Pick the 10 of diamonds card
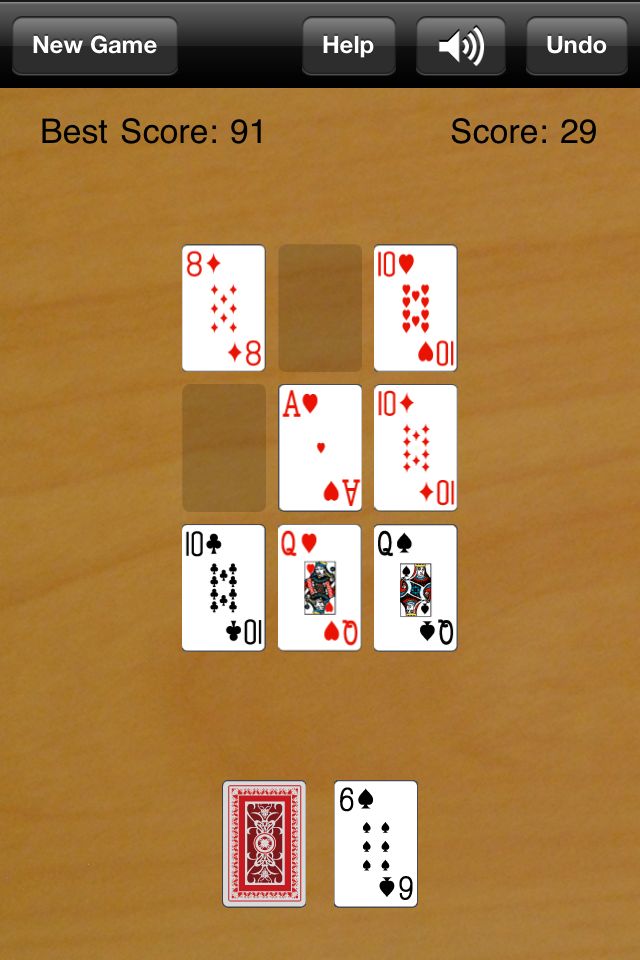 tap(415, 448)
